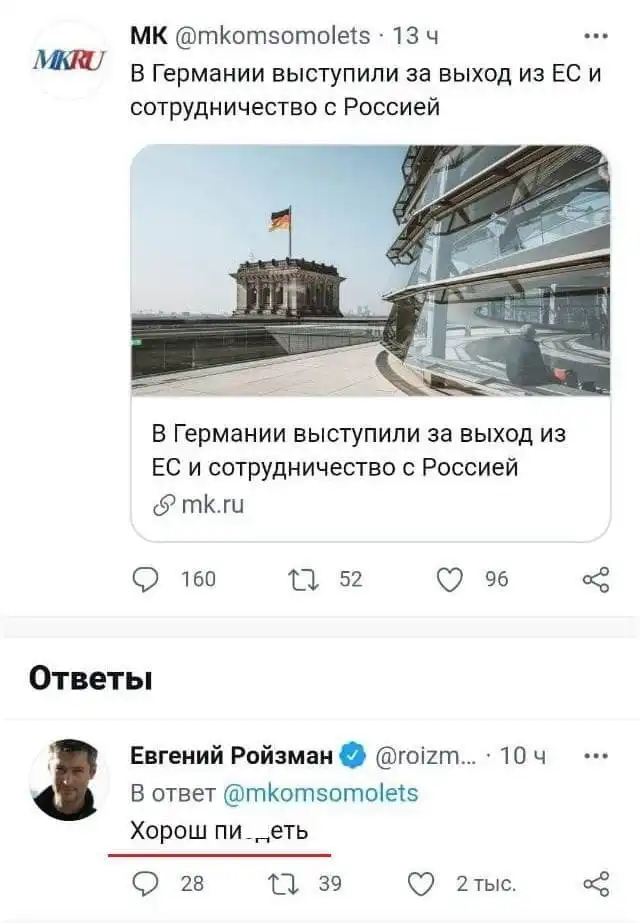Reply to the MK tweet
640x923 pixels.
146,579
